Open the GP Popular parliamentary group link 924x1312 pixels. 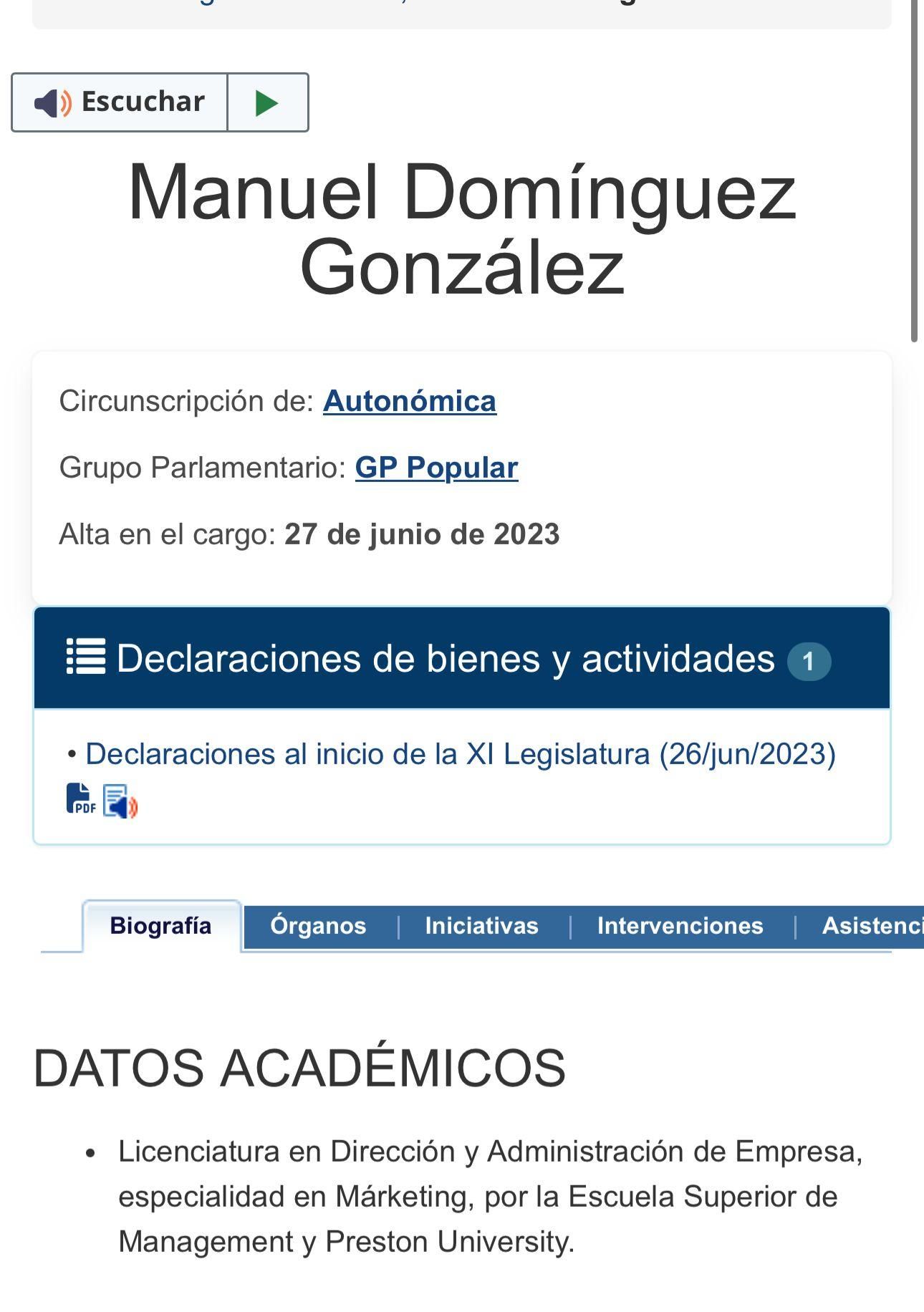click(x=436, y=468)
